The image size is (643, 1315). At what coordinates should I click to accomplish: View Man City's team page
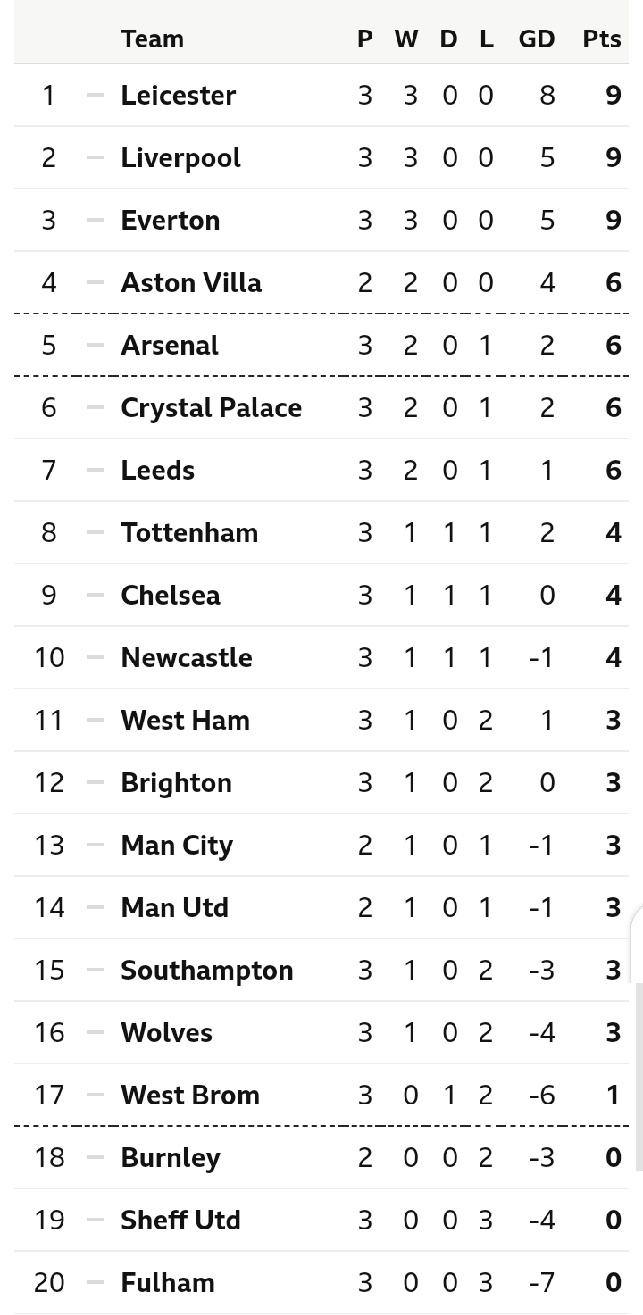pyautogui.click(x=176, y=846)
